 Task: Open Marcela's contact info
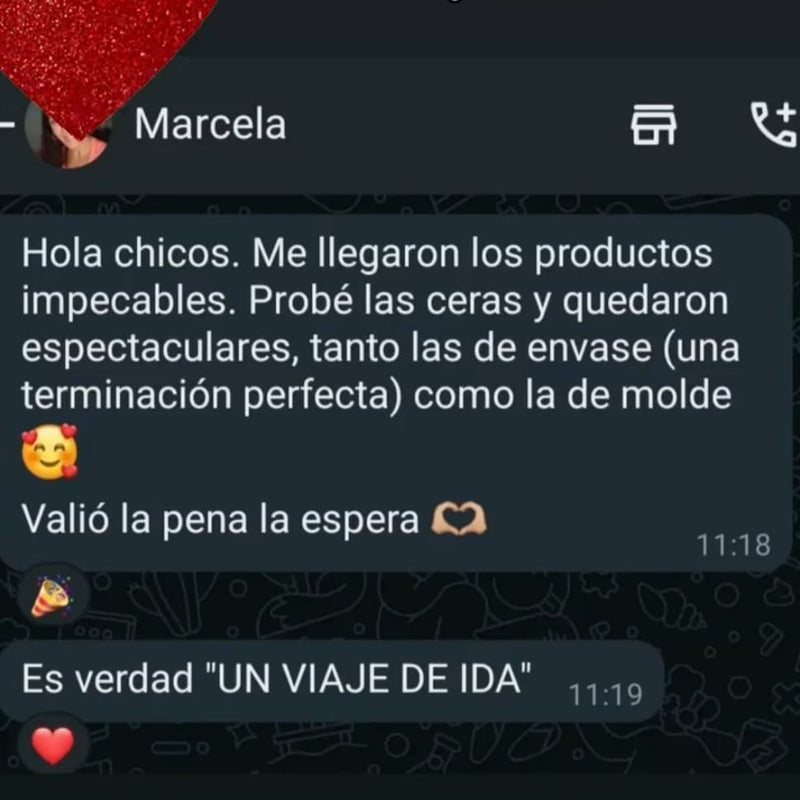click(210, 124)
